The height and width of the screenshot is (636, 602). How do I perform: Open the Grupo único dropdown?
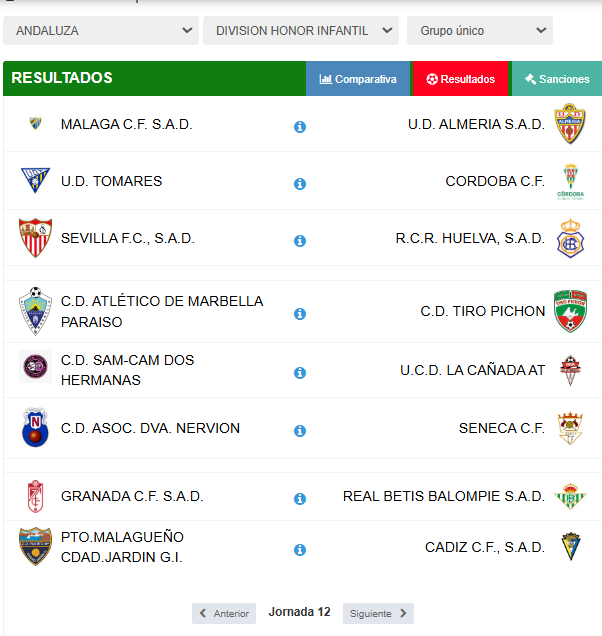coord(479,31)
